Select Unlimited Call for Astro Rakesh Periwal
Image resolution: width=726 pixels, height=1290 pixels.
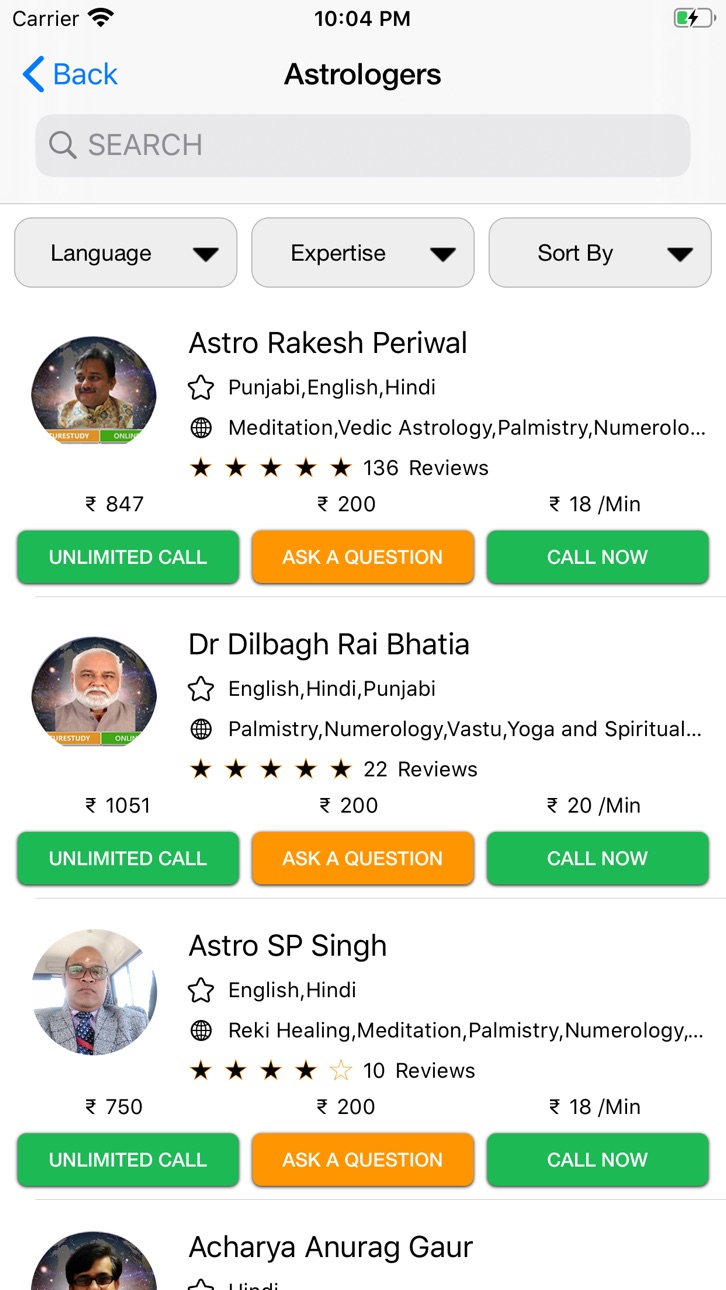coord(128,557)
